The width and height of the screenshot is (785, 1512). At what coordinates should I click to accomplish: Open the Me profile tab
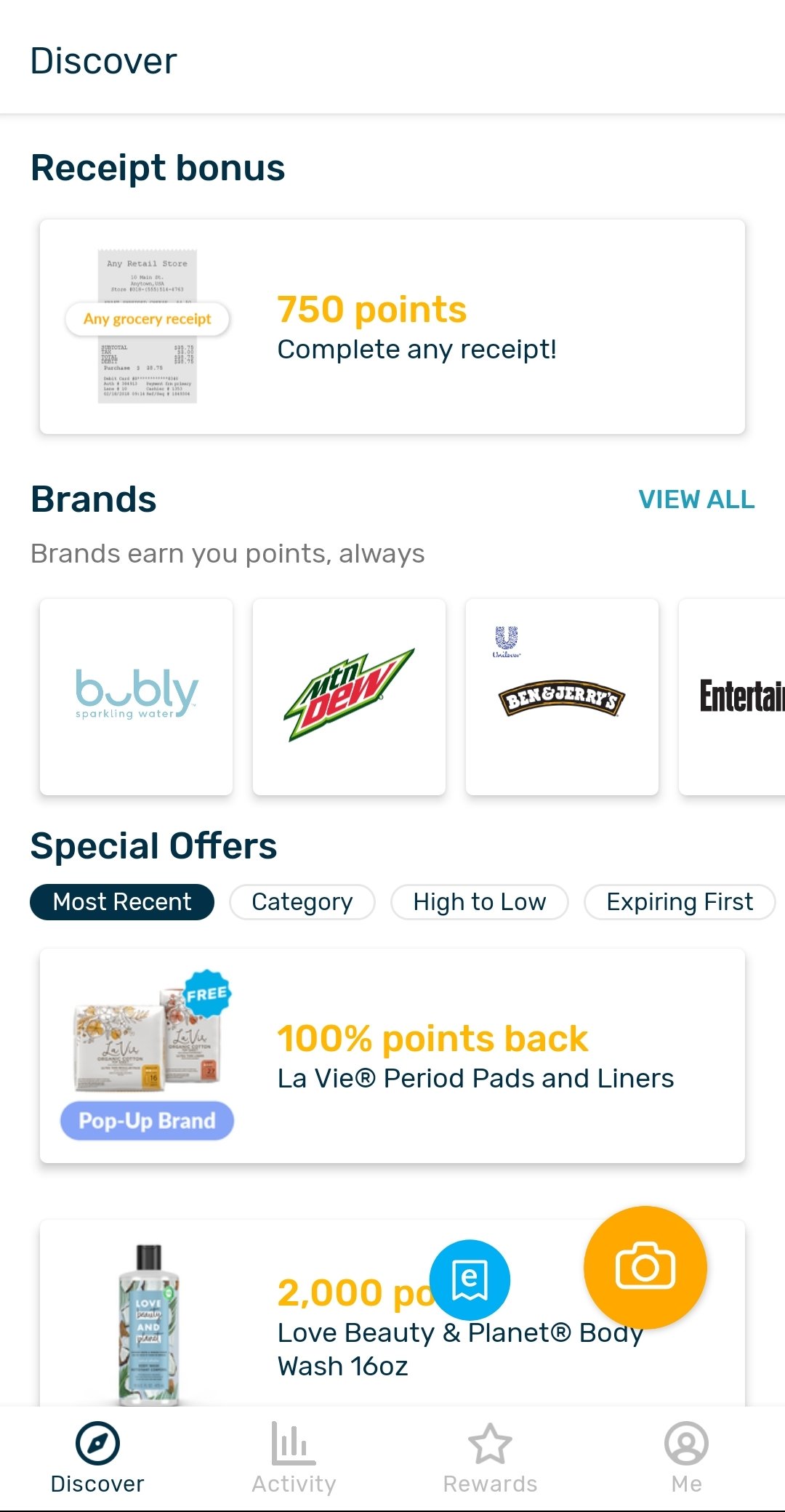coord(686,1457)
